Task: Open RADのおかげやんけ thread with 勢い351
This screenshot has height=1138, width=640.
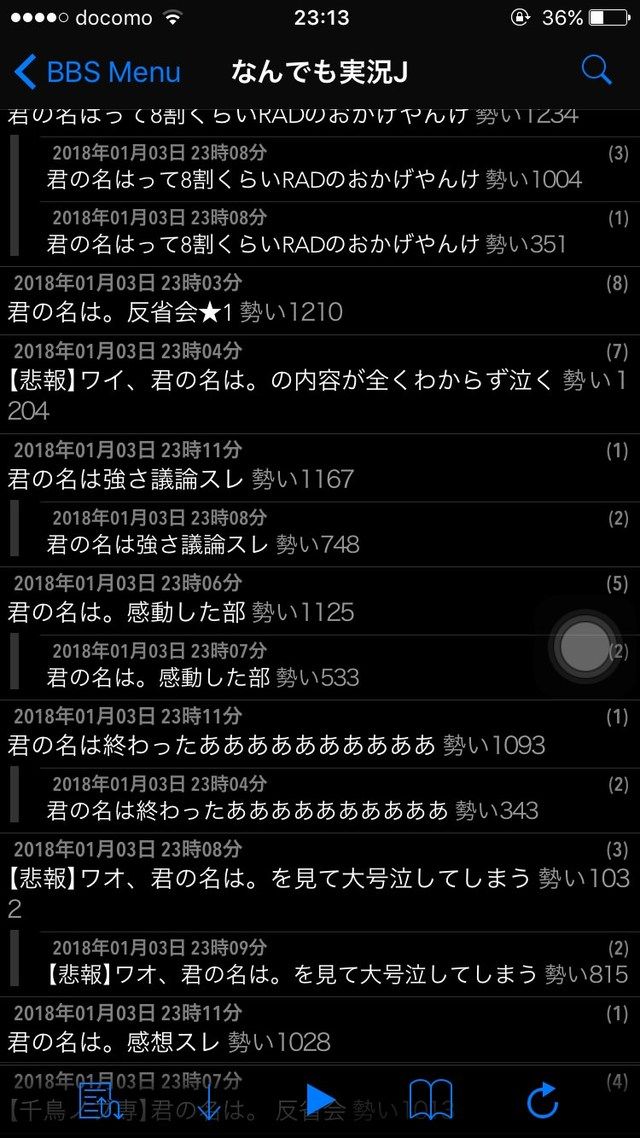Action: pyautogui.click(x=340, y=234)
